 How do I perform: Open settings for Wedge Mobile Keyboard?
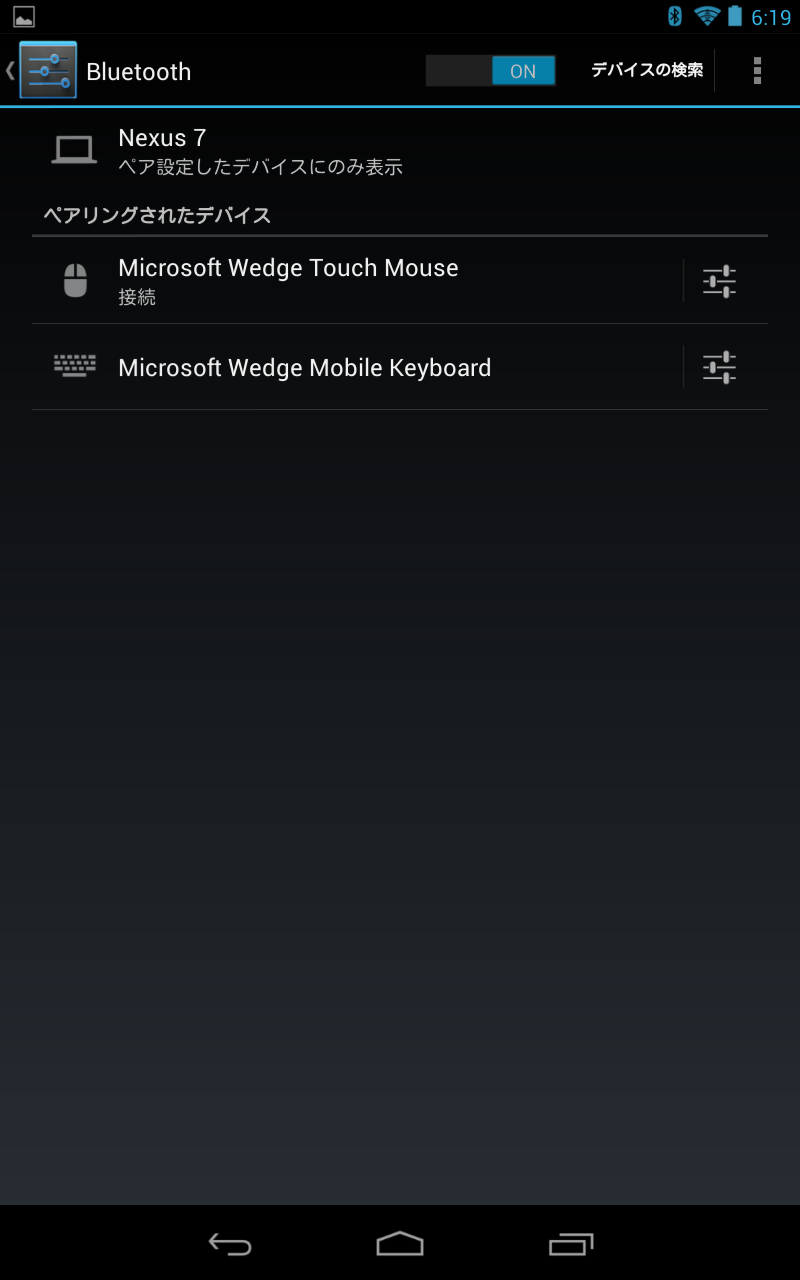coord(719,367)
